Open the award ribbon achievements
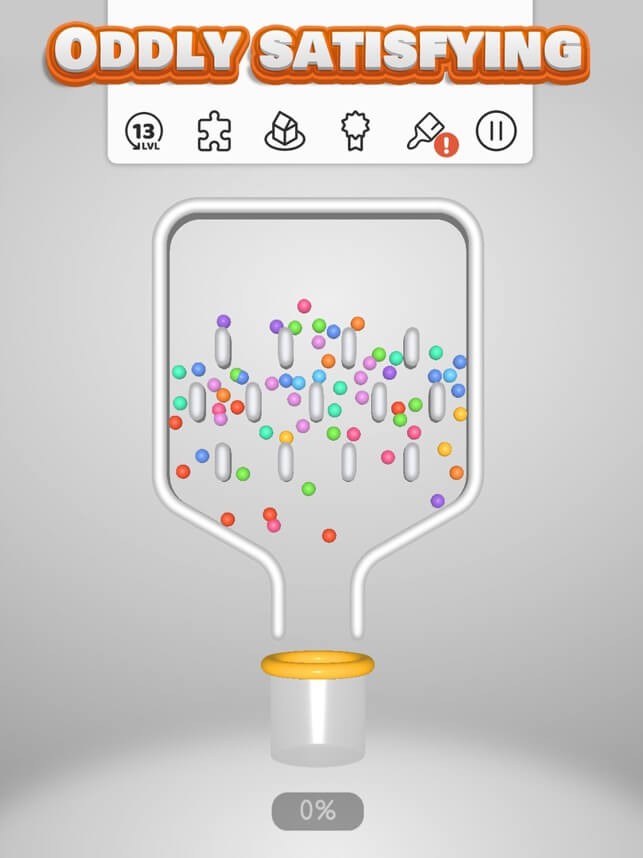Viewport: 643px width, 858px height. (354, 132)
